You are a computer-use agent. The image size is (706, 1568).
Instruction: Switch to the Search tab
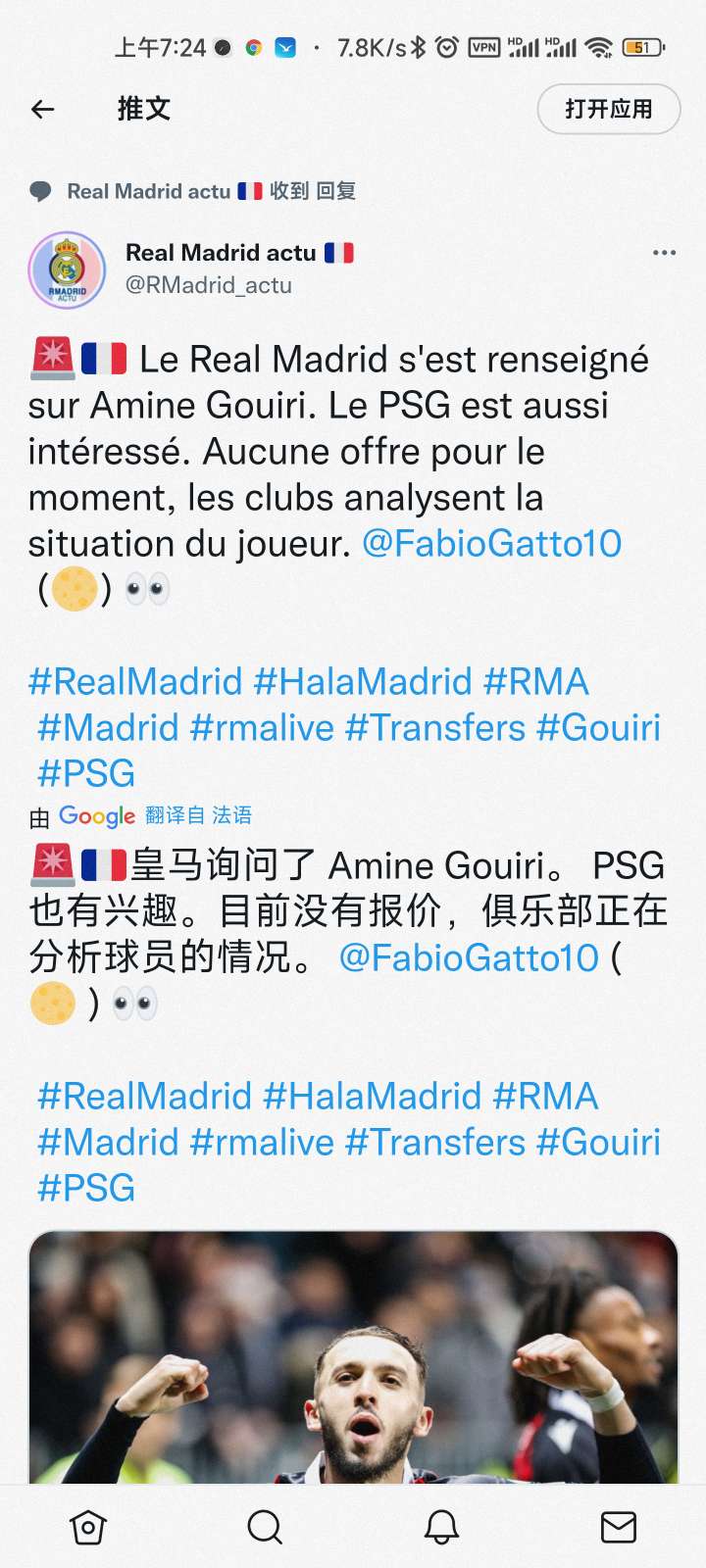pos(265,1527)
